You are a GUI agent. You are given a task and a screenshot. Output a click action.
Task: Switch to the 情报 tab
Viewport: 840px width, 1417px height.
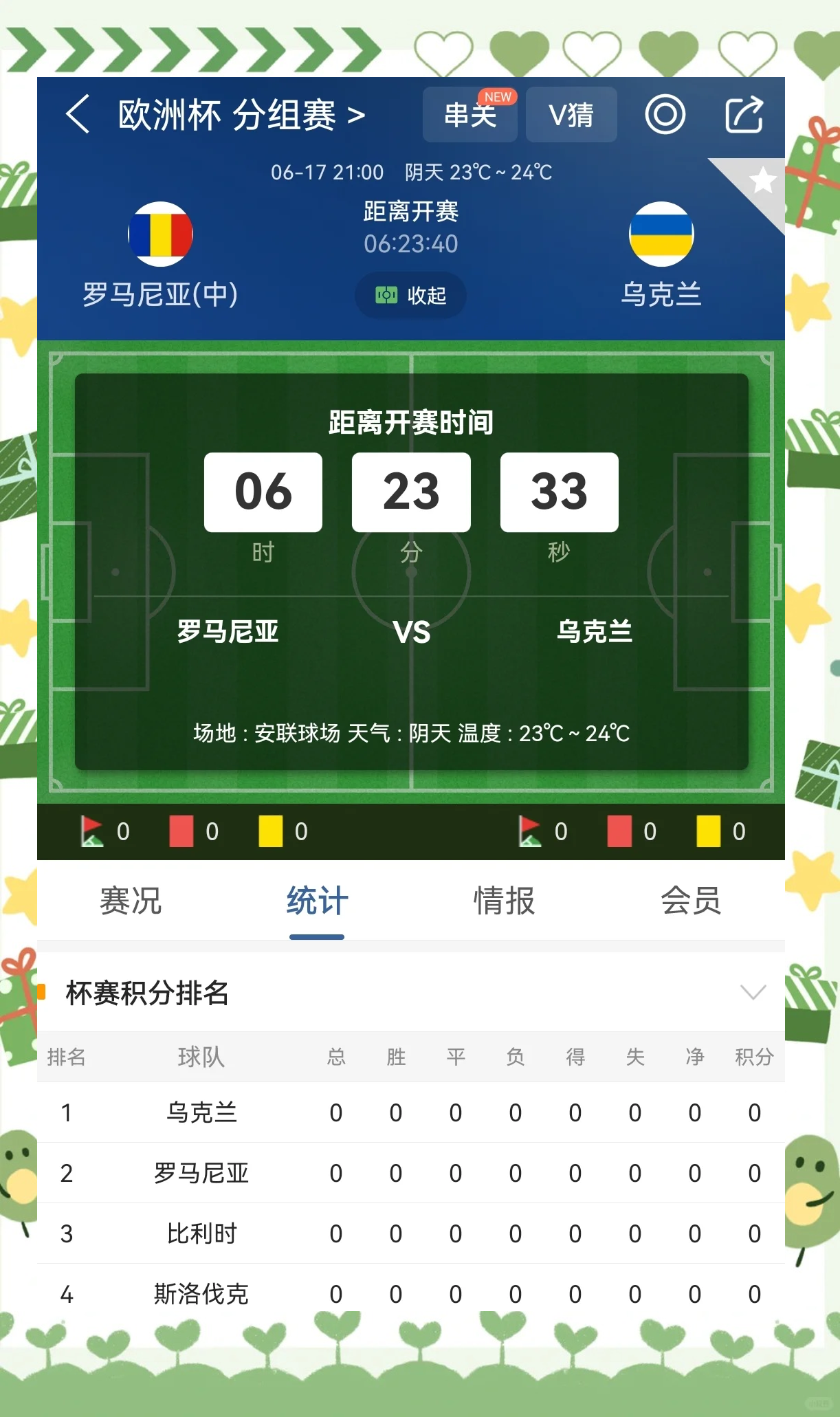(x=504, y=901)
